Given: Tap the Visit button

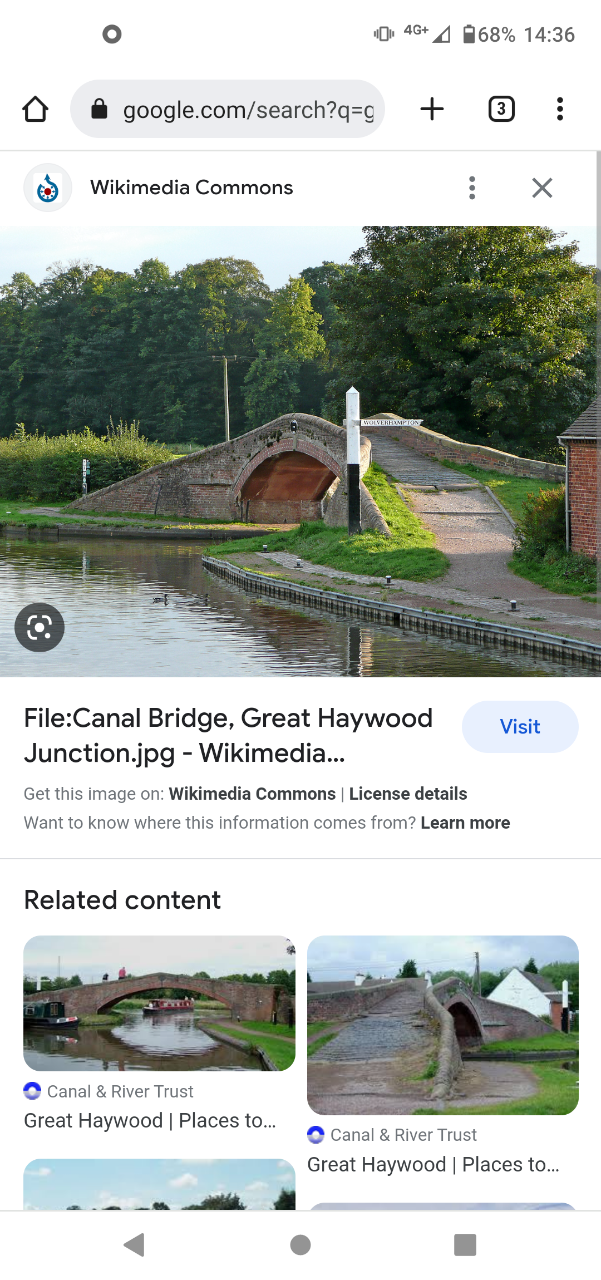Looking at the screenshot, I should [520, 727].
